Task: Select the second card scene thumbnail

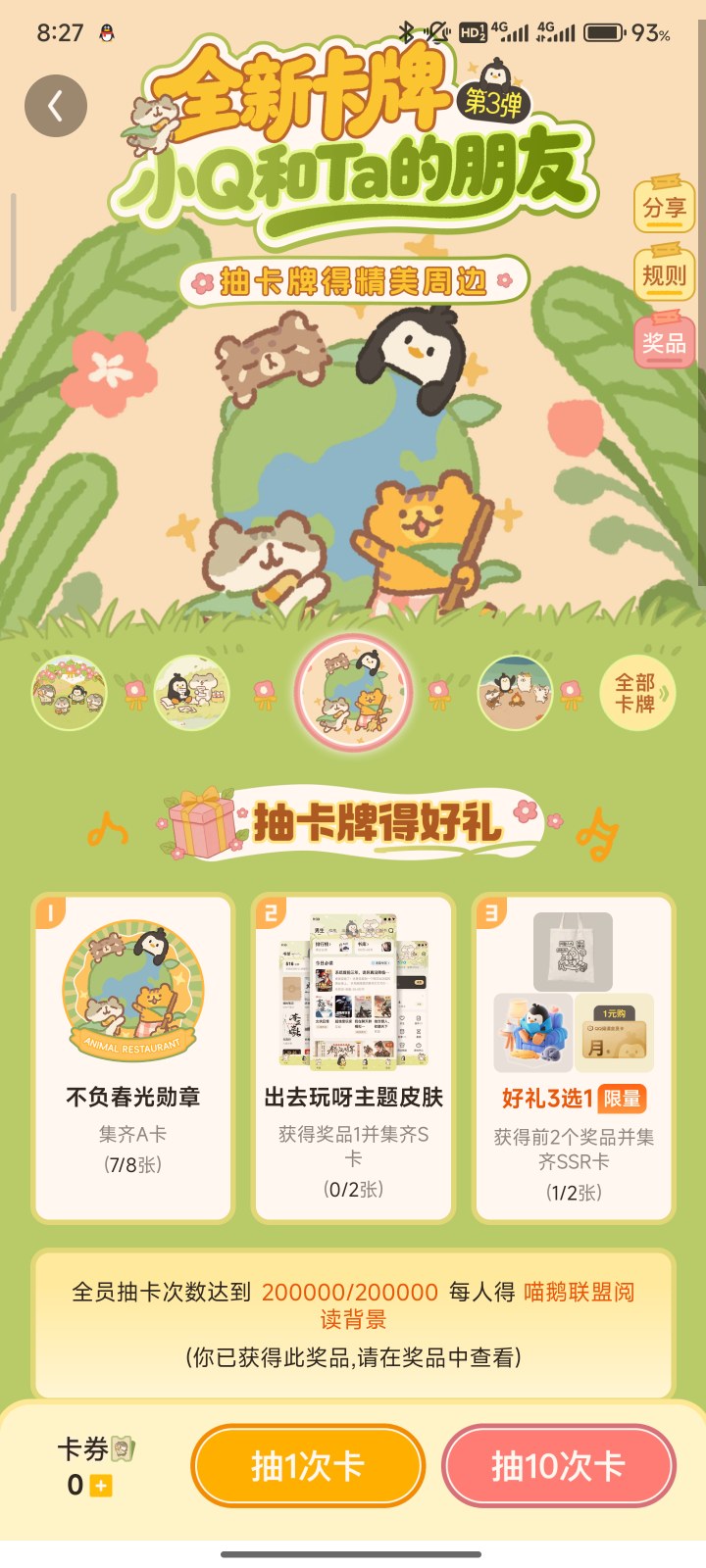Action: pos(192,693)
